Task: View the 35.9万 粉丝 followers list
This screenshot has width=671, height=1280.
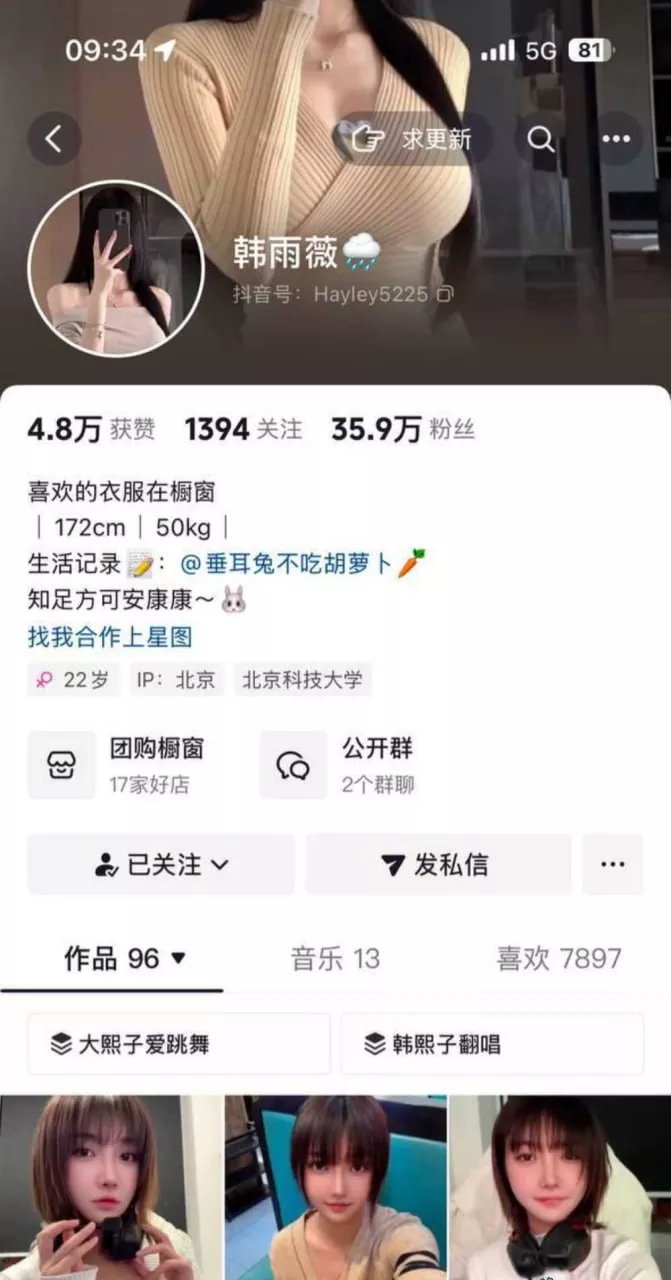Action: [403, 430]
